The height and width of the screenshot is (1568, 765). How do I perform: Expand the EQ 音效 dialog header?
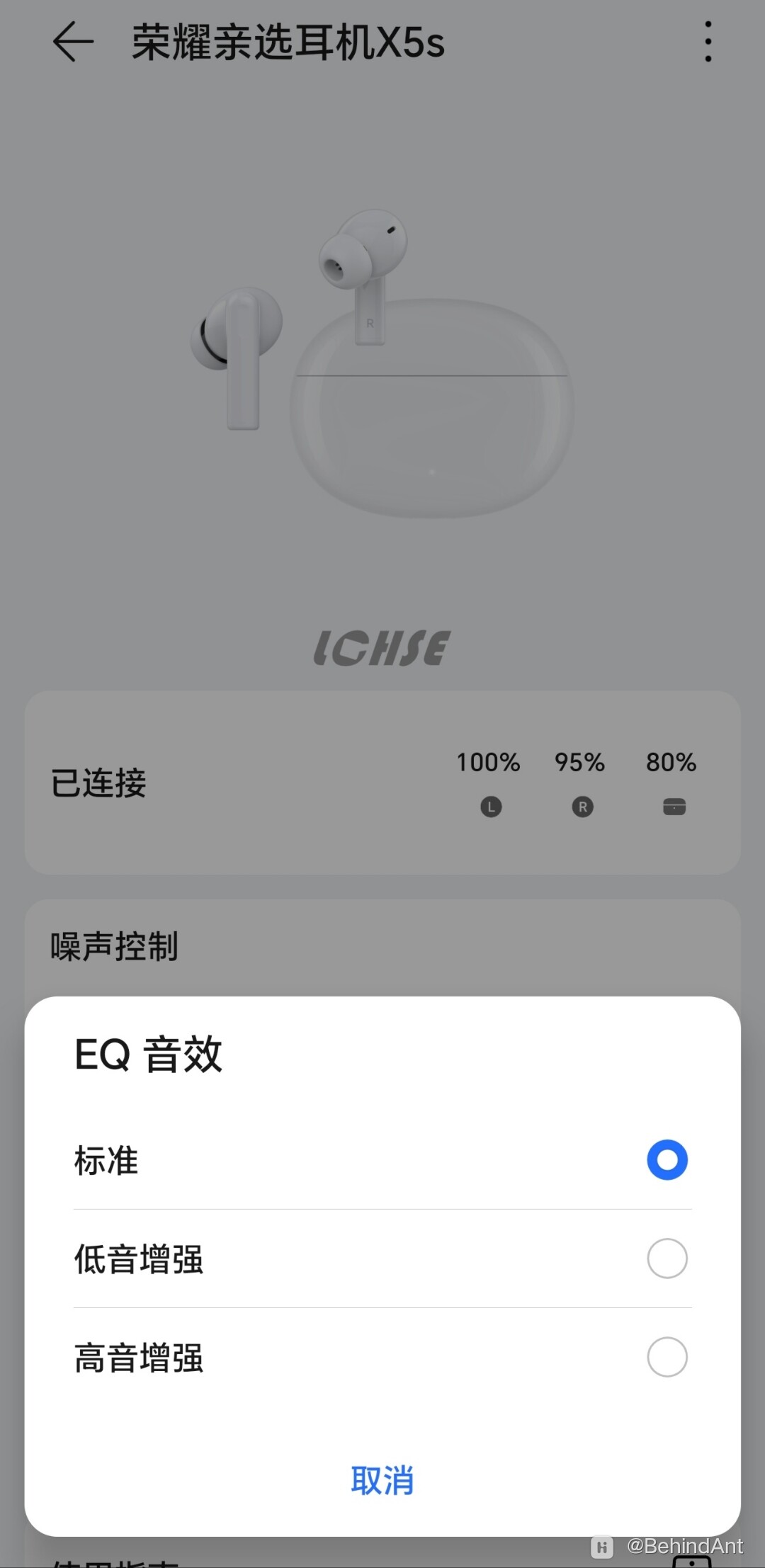click(x=149, y=1055)
